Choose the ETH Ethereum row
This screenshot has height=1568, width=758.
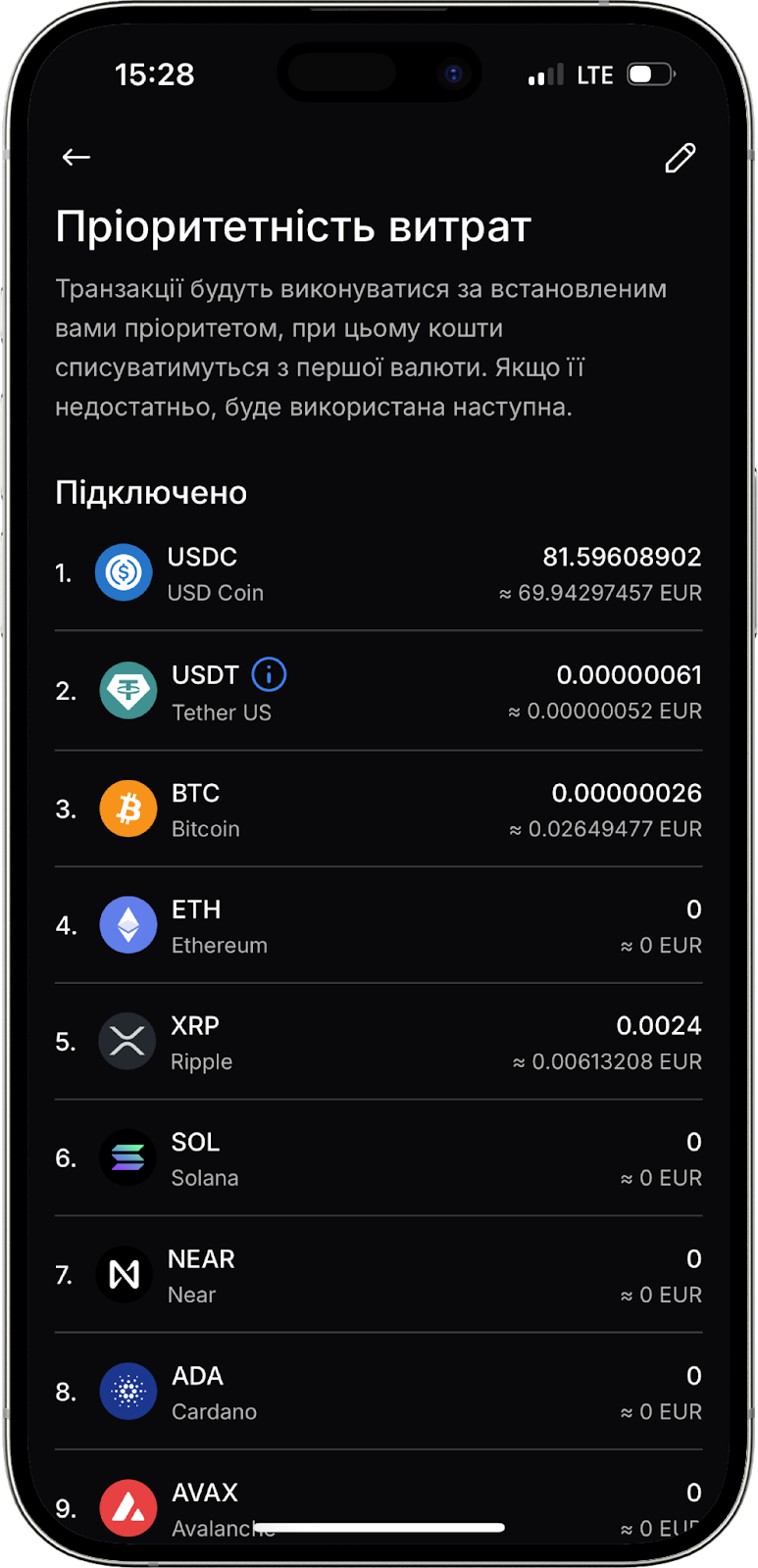point(379,926)
